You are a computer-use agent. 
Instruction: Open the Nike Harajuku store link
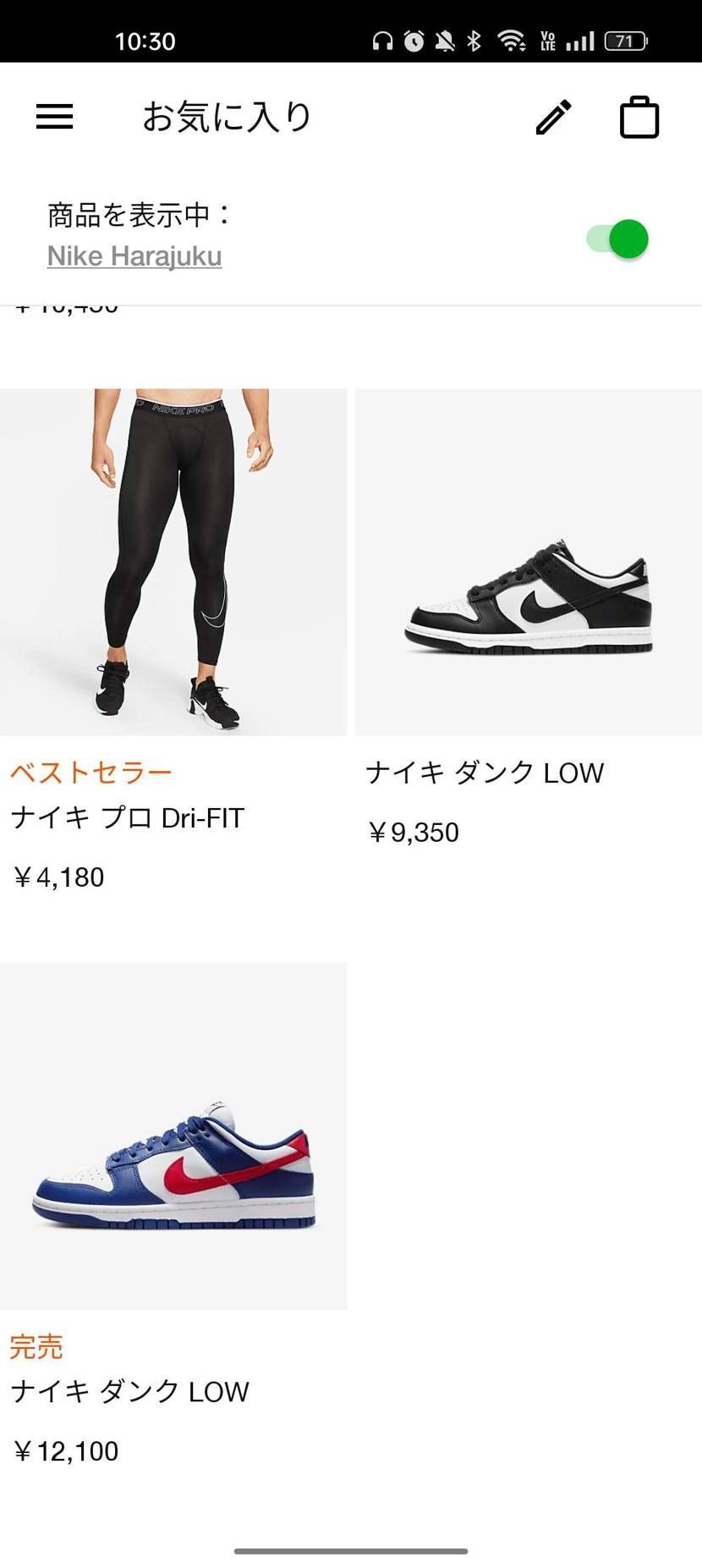(134, 256)
